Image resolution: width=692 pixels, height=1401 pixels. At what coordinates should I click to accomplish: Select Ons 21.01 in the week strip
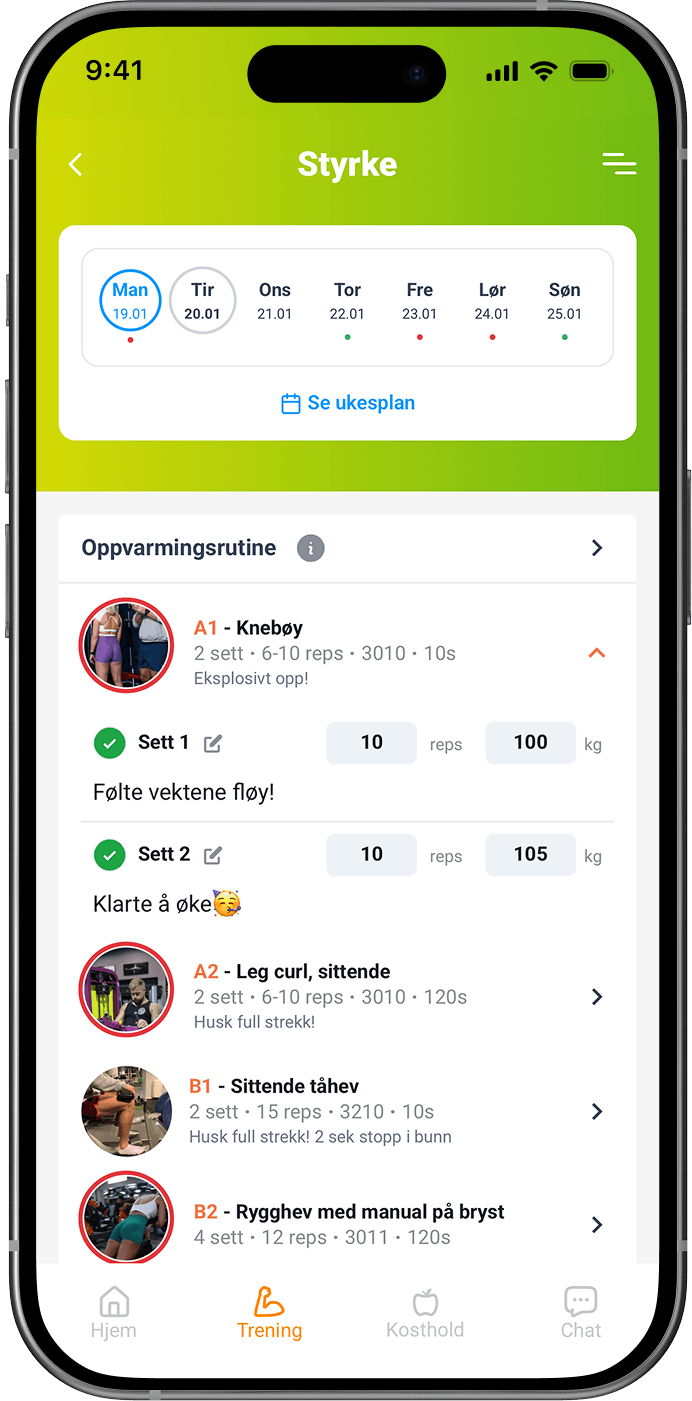click(x=275, y=300)
